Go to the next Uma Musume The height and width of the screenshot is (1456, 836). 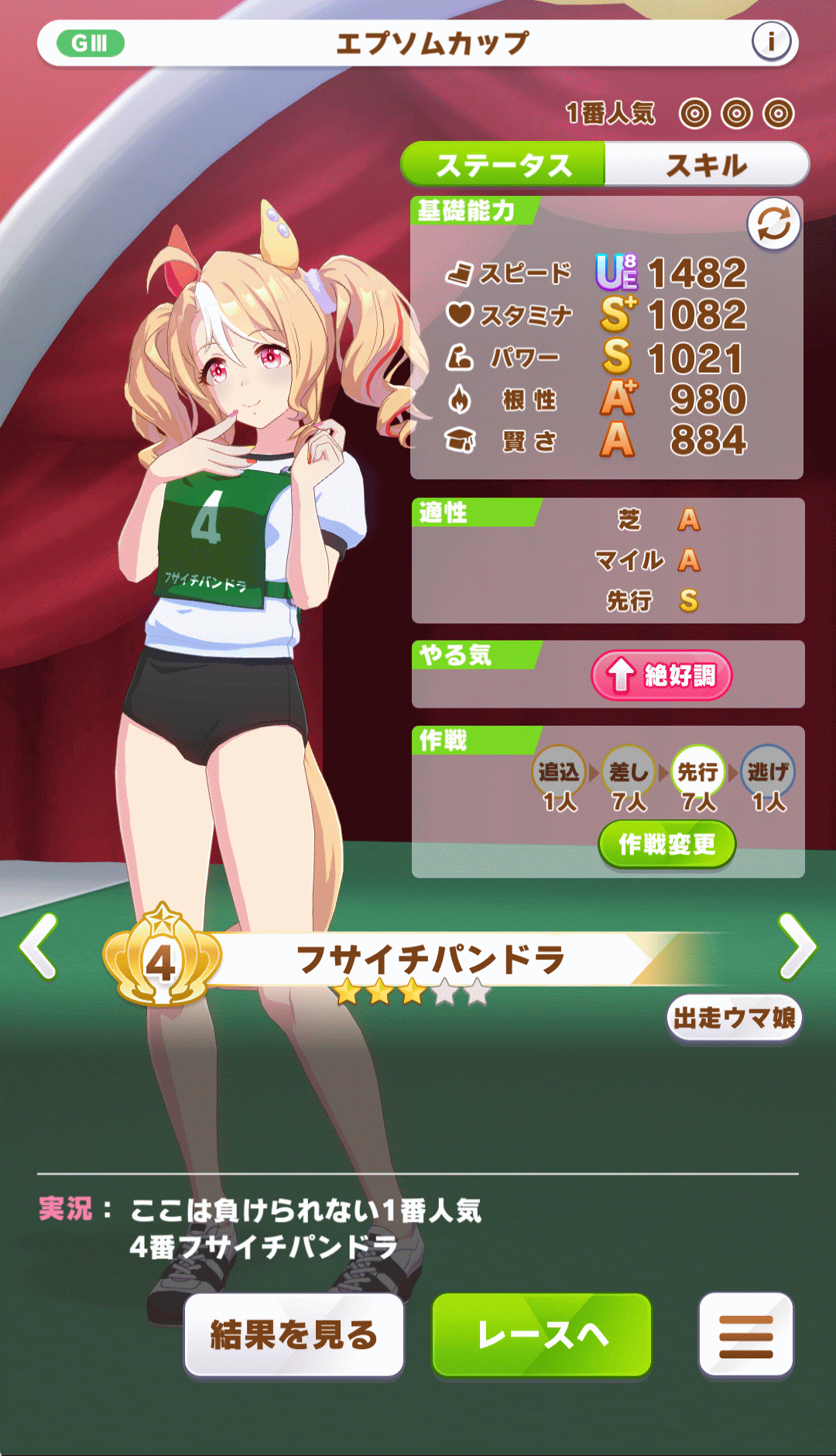[x=797, y=946]
